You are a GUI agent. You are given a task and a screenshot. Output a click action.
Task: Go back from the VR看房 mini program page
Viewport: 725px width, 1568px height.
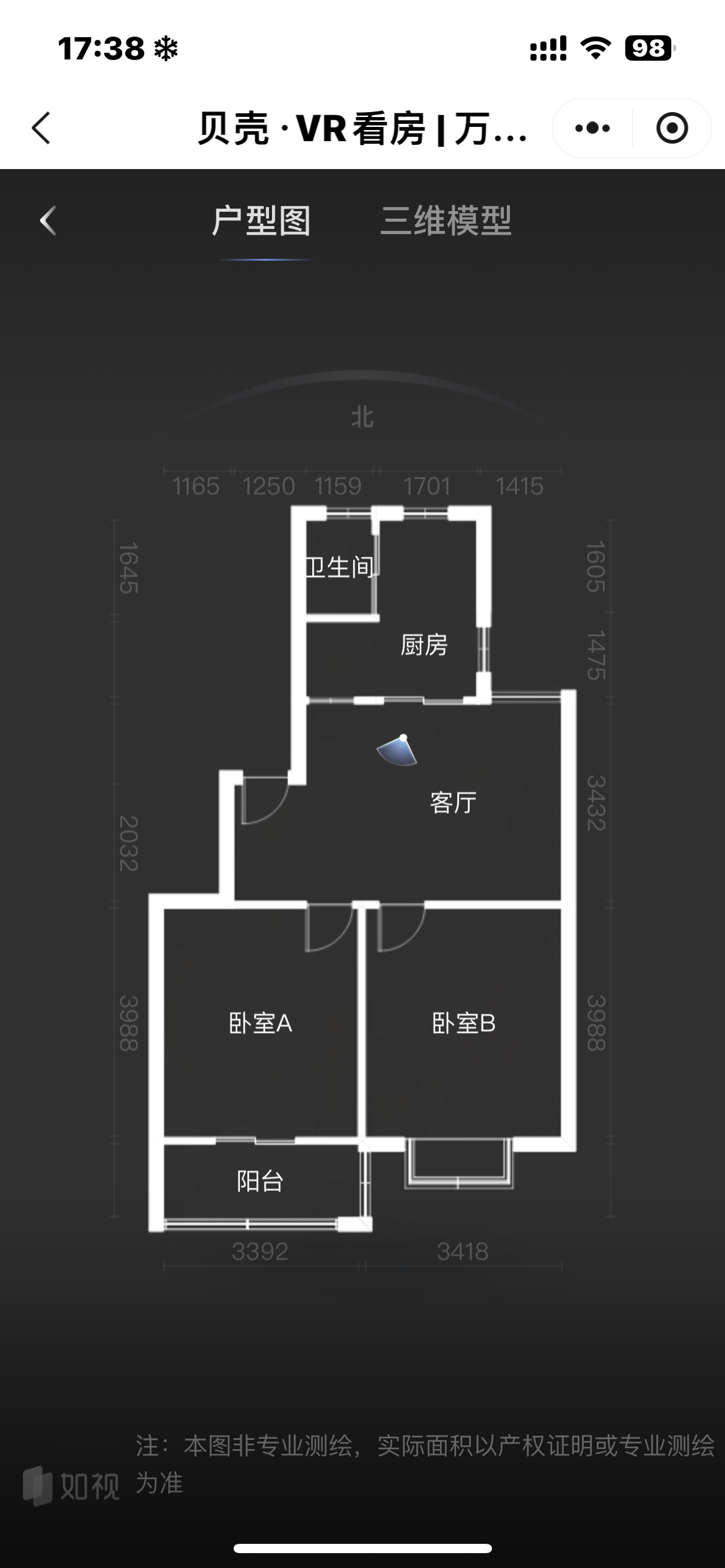click(42, 128)
